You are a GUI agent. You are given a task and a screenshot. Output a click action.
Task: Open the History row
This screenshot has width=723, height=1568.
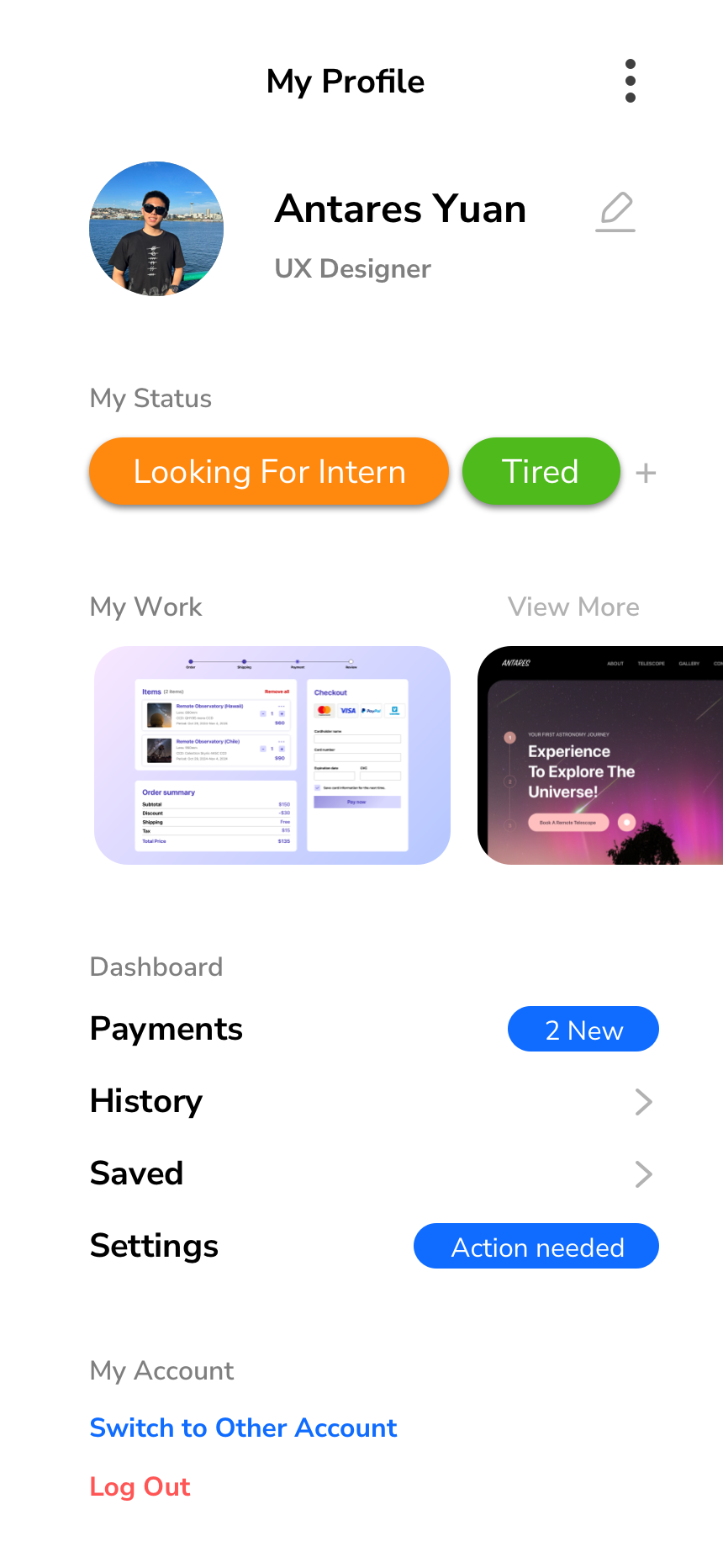[374, 1101]
